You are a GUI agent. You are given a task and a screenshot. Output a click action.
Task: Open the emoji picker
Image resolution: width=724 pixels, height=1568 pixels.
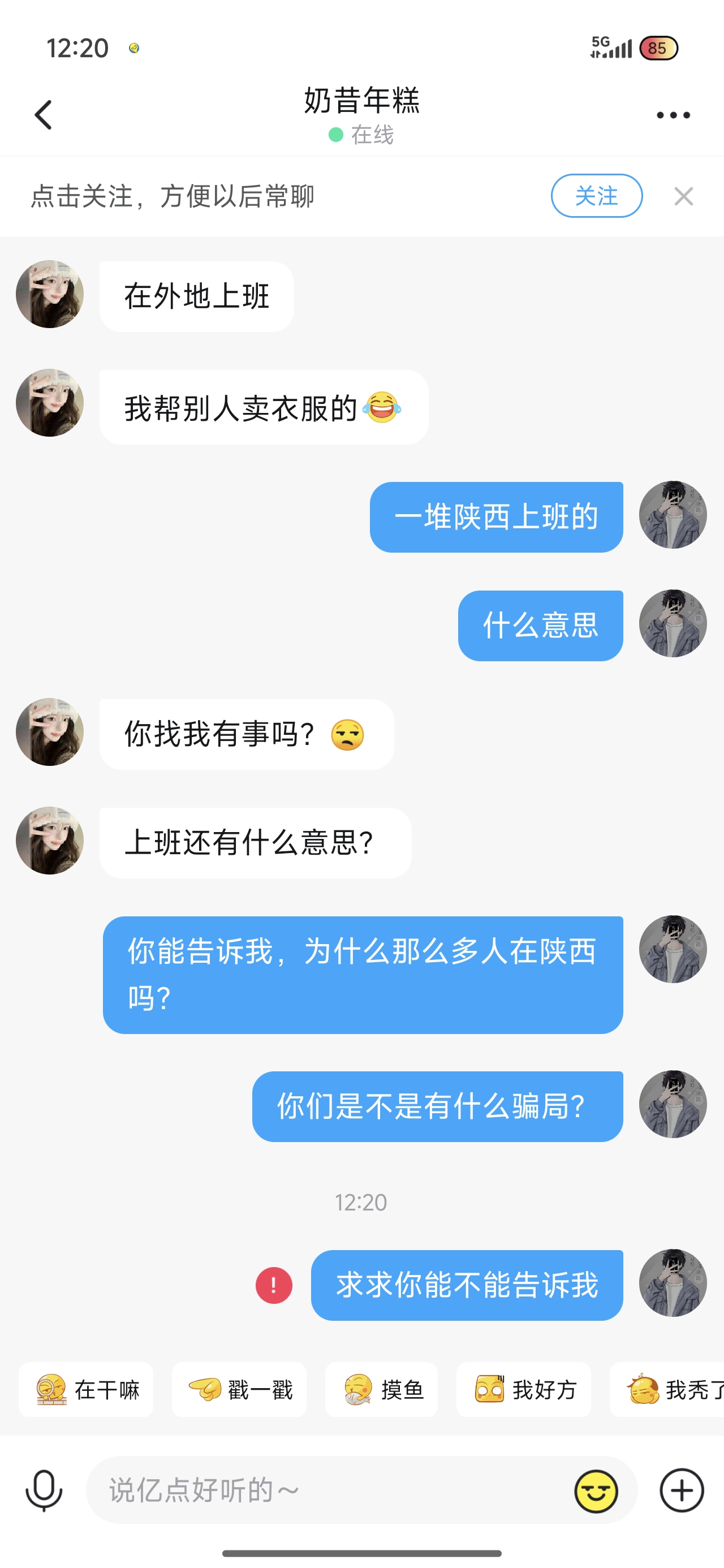point(596,1491)
